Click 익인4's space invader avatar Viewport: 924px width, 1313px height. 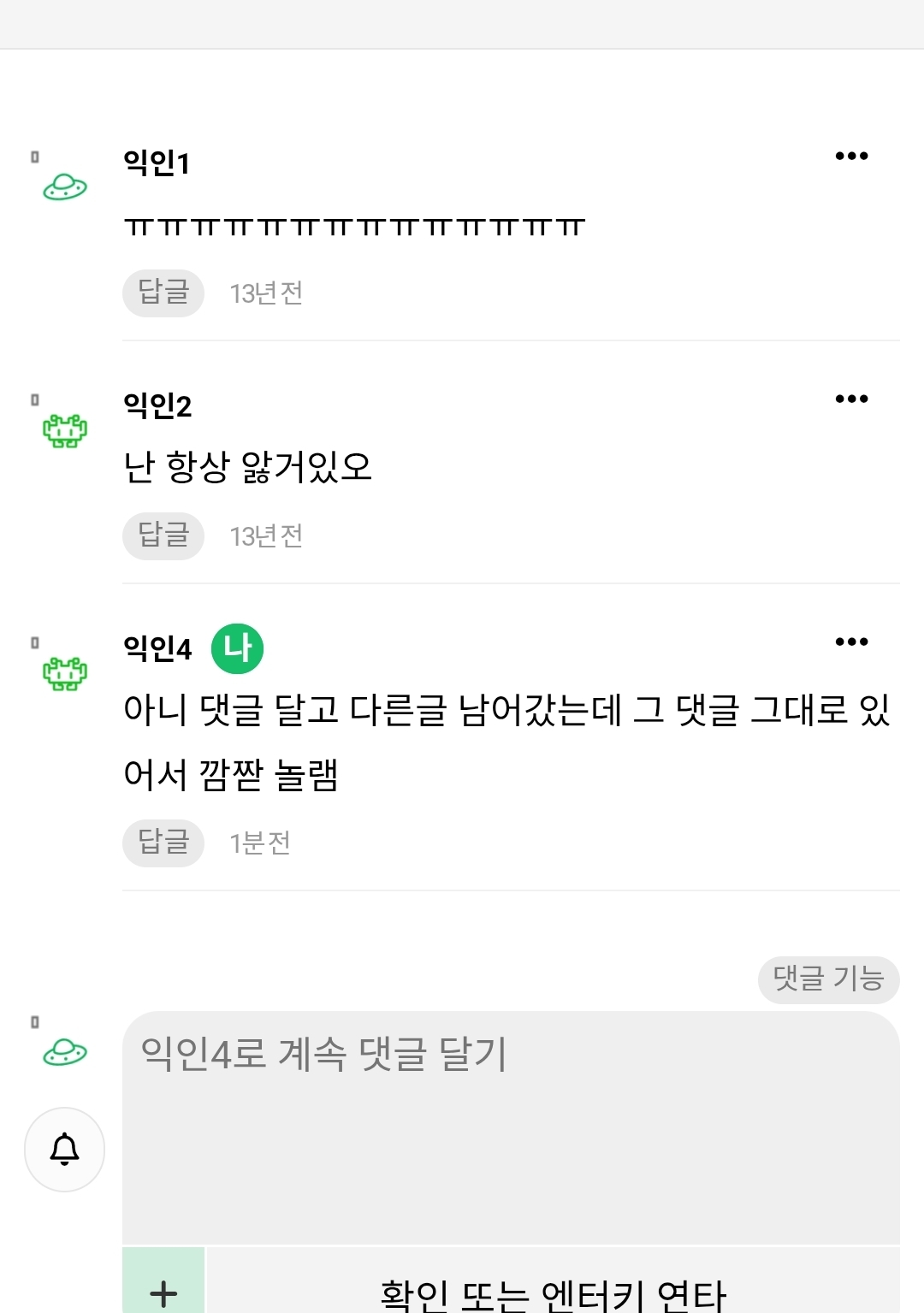63,673
